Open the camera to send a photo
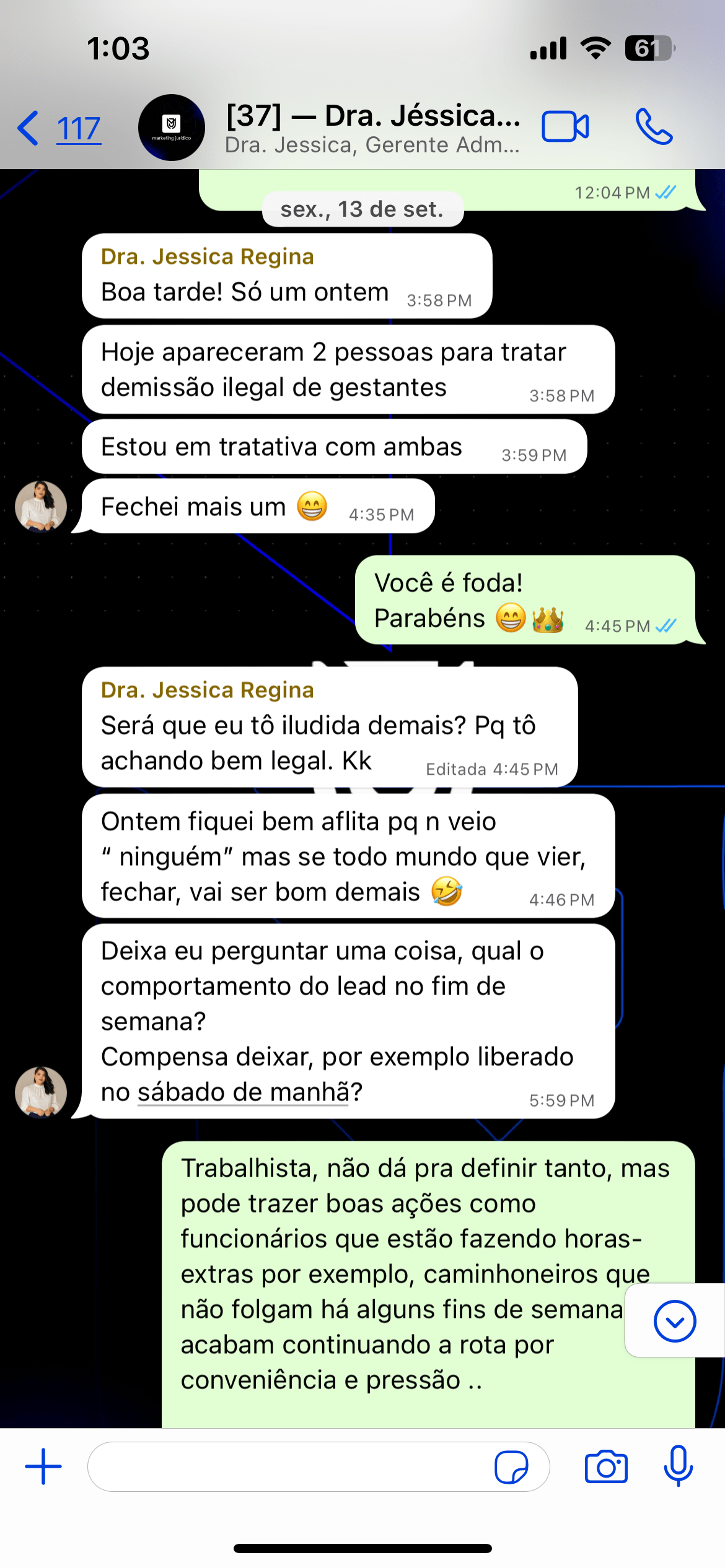 tap(604, 1465)
